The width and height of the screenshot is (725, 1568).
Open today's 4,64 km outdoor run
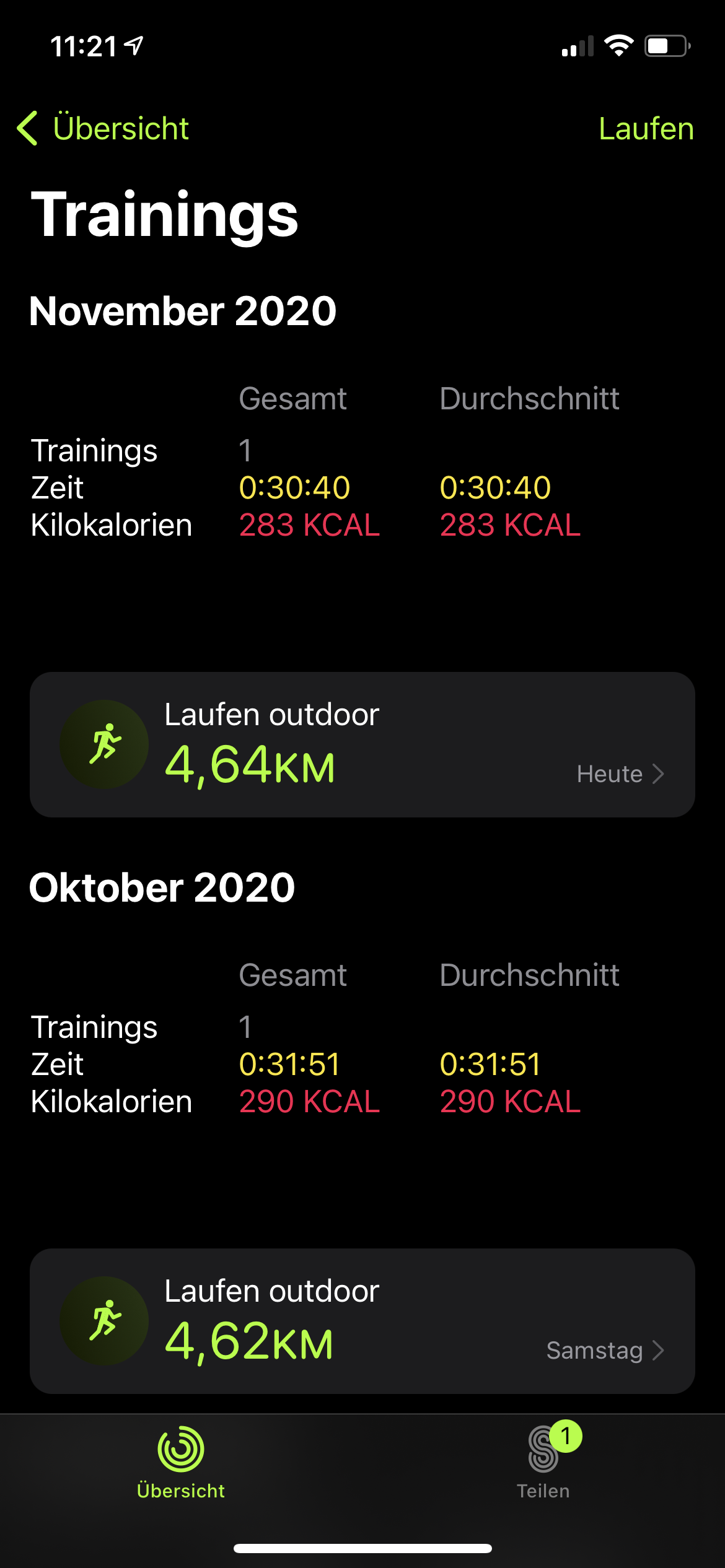362,744
